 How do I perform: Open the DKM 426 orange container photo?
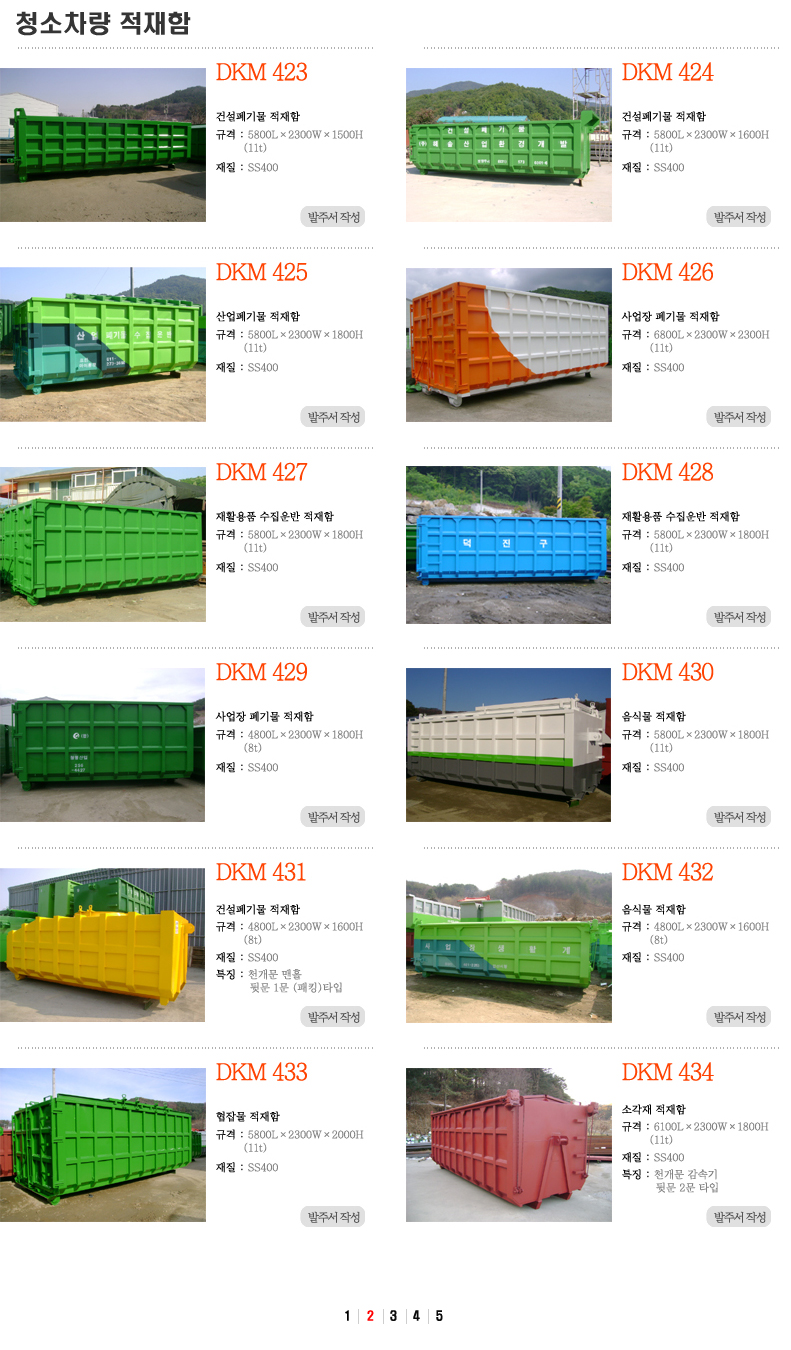pyautogui.click(x=508, y=345)
